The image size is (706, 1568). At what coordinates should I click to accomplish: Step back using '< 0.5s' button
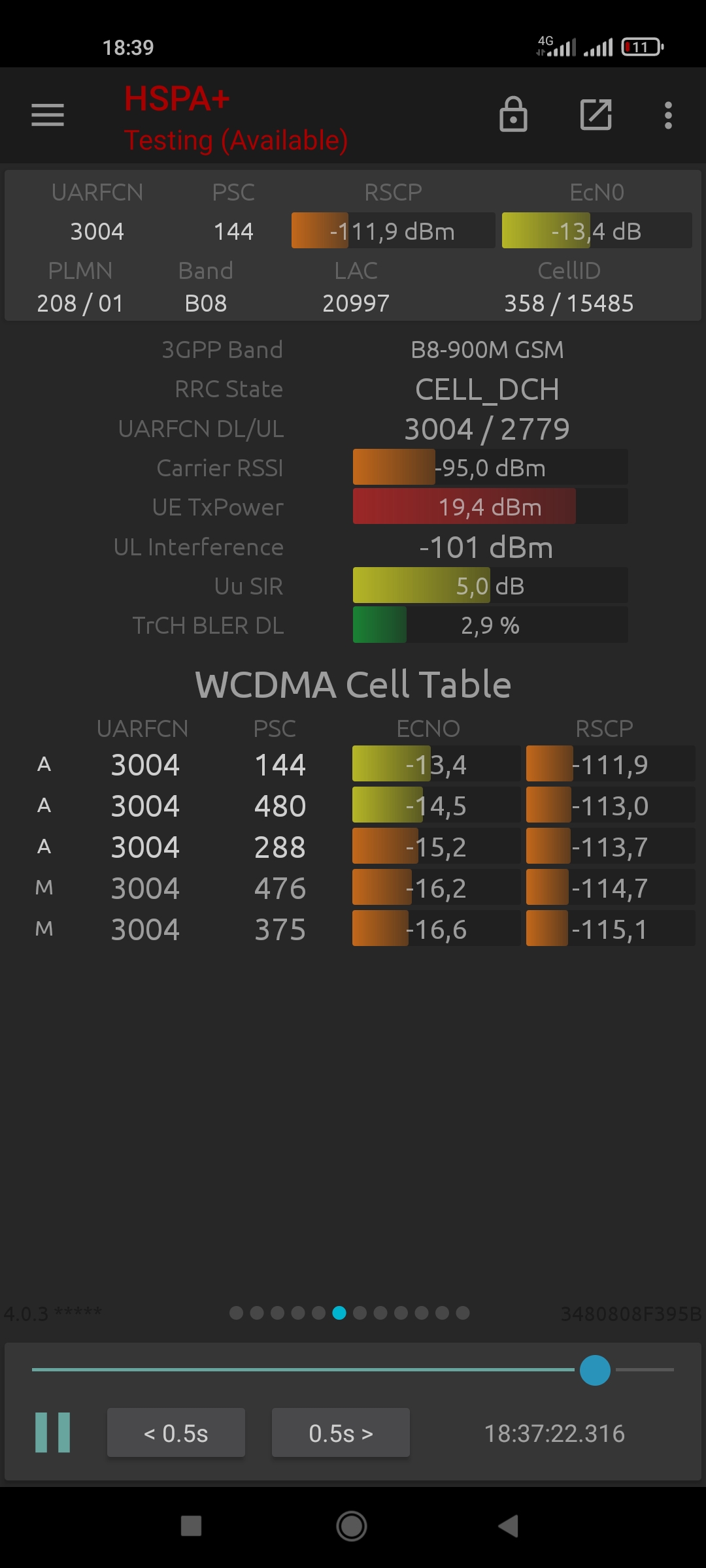(176, 1433)
